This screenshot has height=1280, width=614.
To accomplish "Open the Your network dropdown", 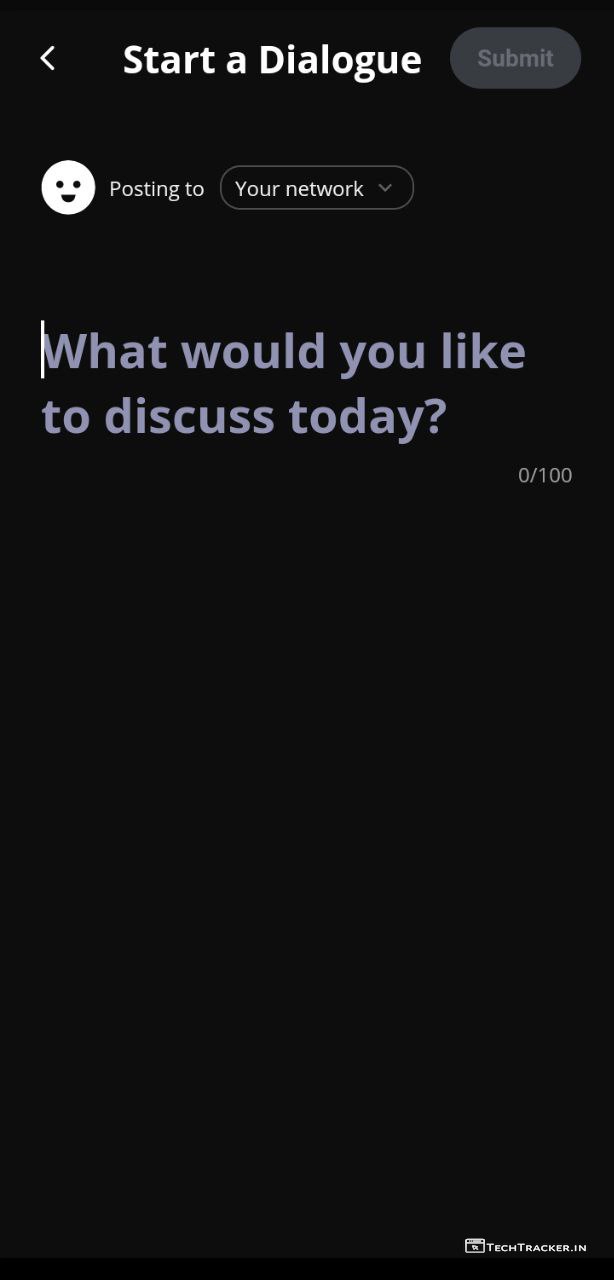I will (x=316, y=188).
